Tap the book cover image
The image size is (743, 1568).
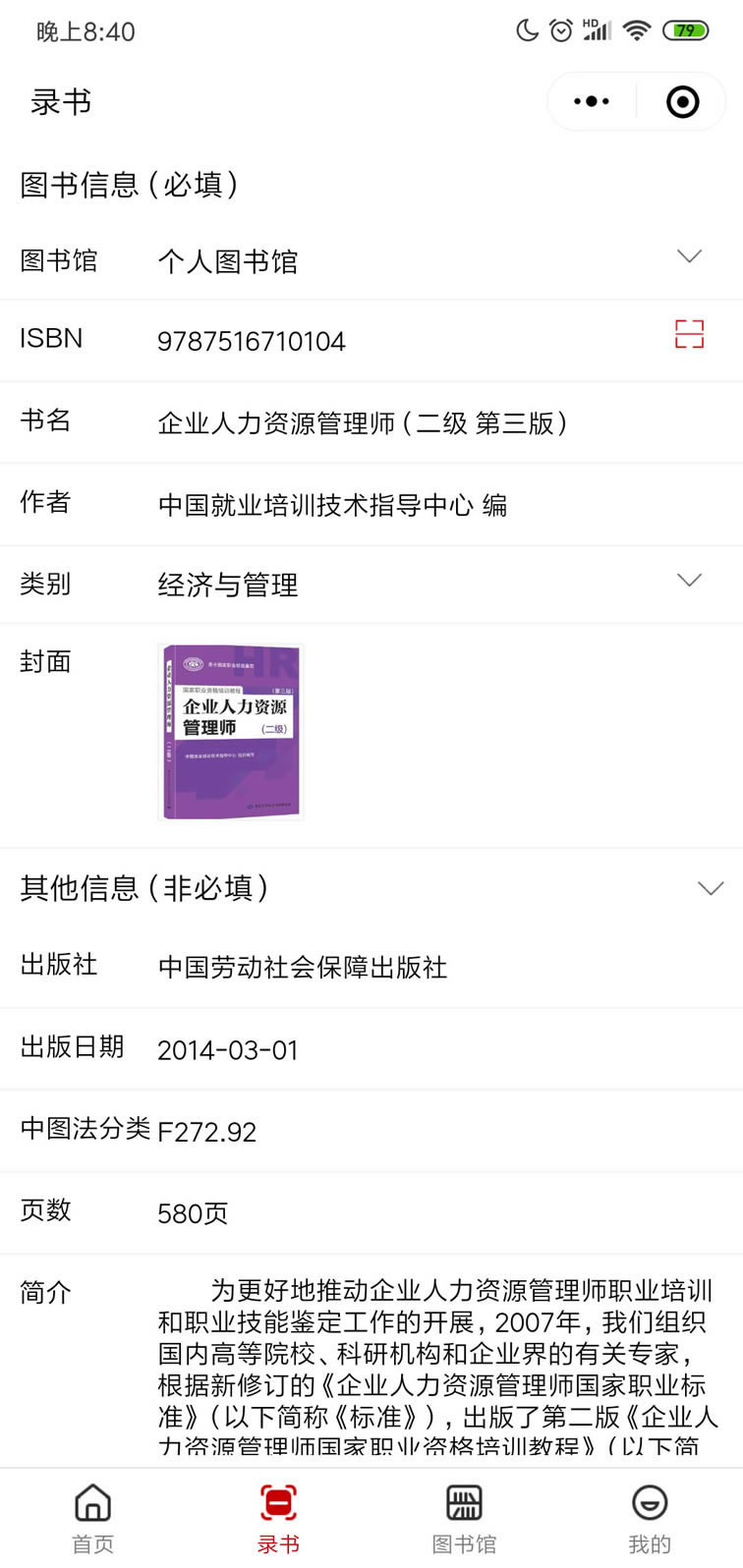[x=231, y=732]
